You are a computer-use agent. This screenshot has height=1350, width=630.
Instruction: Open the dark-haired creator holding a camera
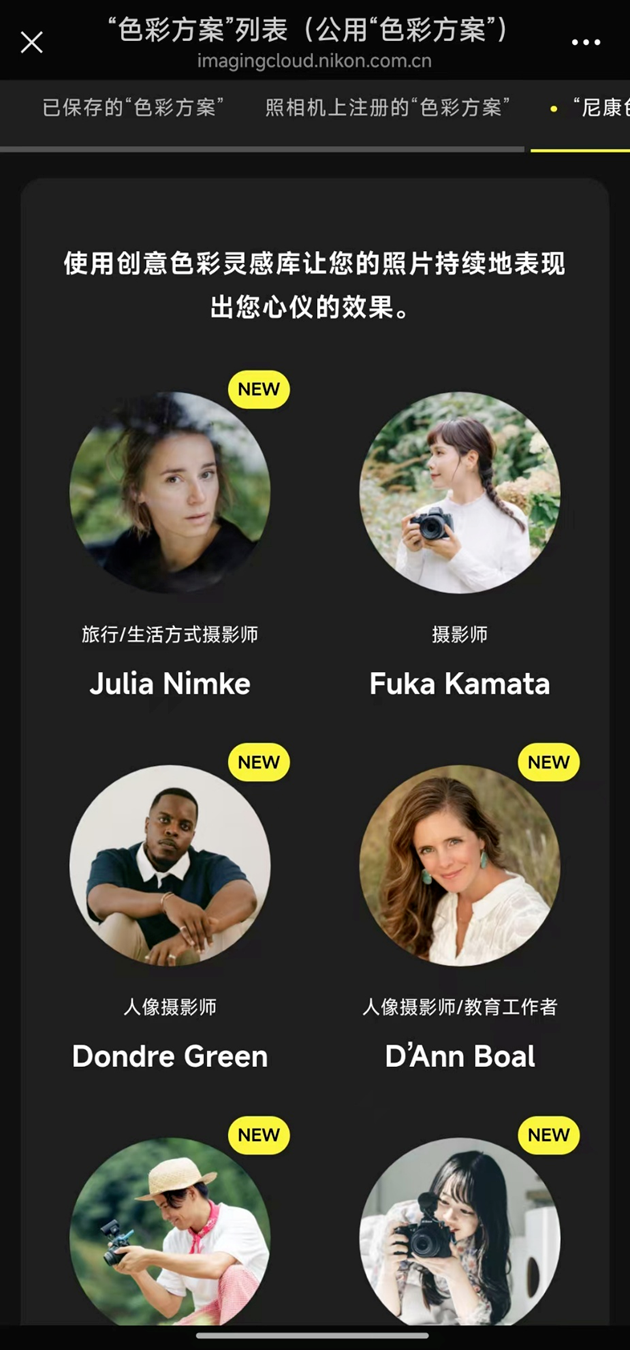[460, 1232]
